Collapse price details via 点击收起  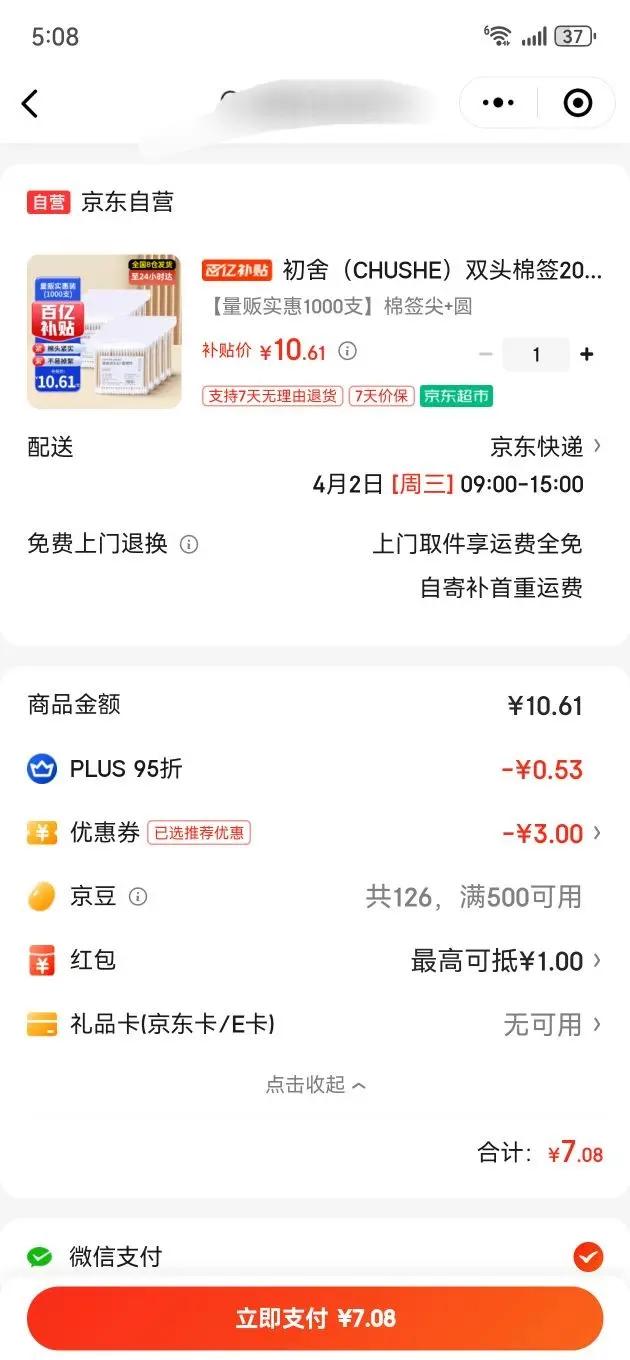[315, 1084]
